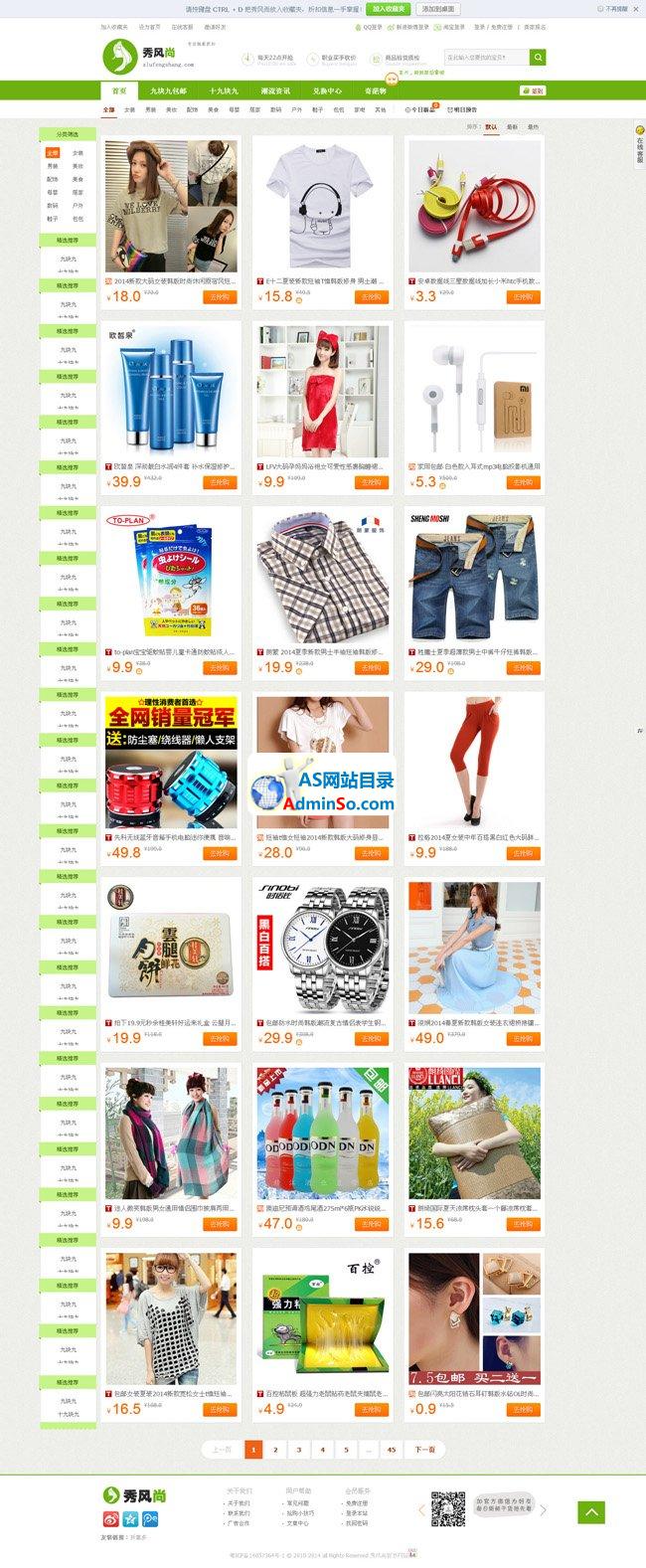Open the white headphone T-shirt product
The image size is (646, 1568).
tap(320, 205)
